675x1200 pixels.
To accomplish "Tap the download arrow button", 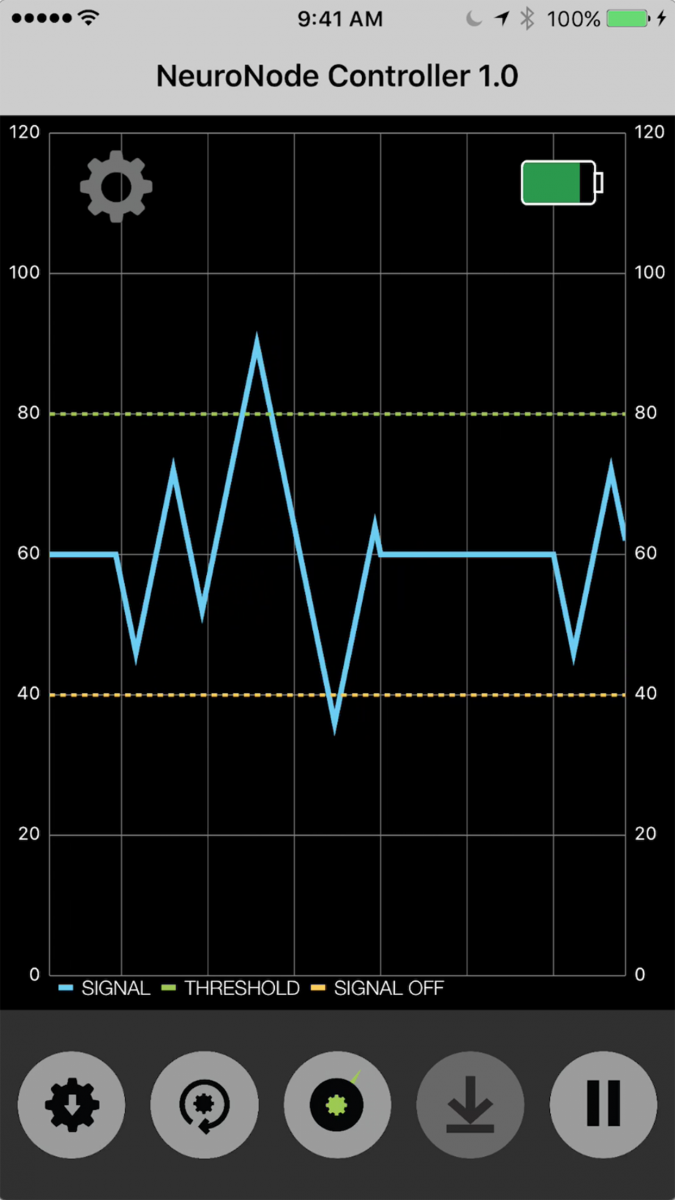I will tap(470, 1105).
